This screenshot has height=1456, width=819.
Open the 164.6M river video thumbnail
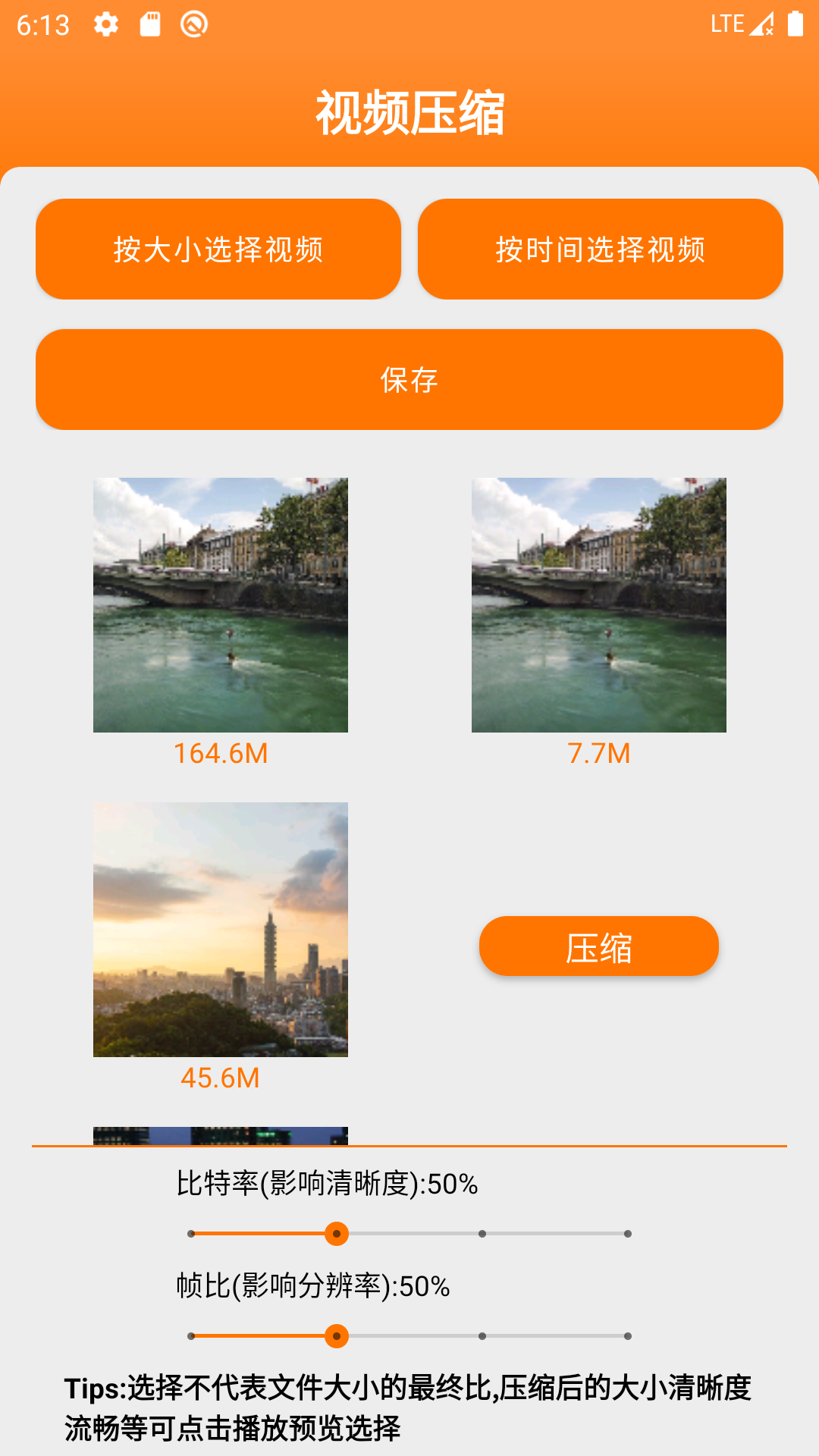[221, 604]
